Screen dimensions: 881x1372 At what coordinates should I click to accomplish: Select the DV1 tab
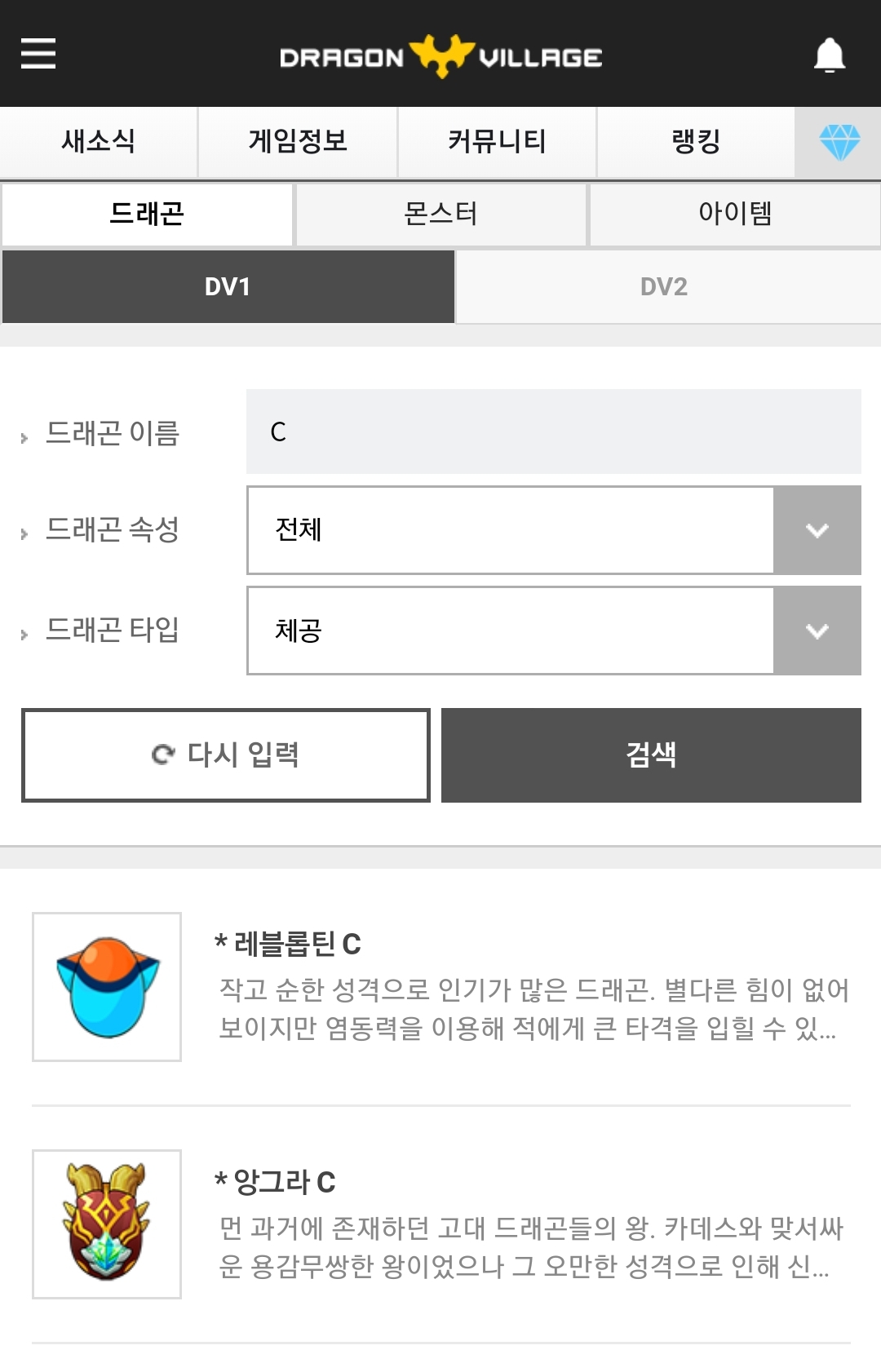[228, 287]
